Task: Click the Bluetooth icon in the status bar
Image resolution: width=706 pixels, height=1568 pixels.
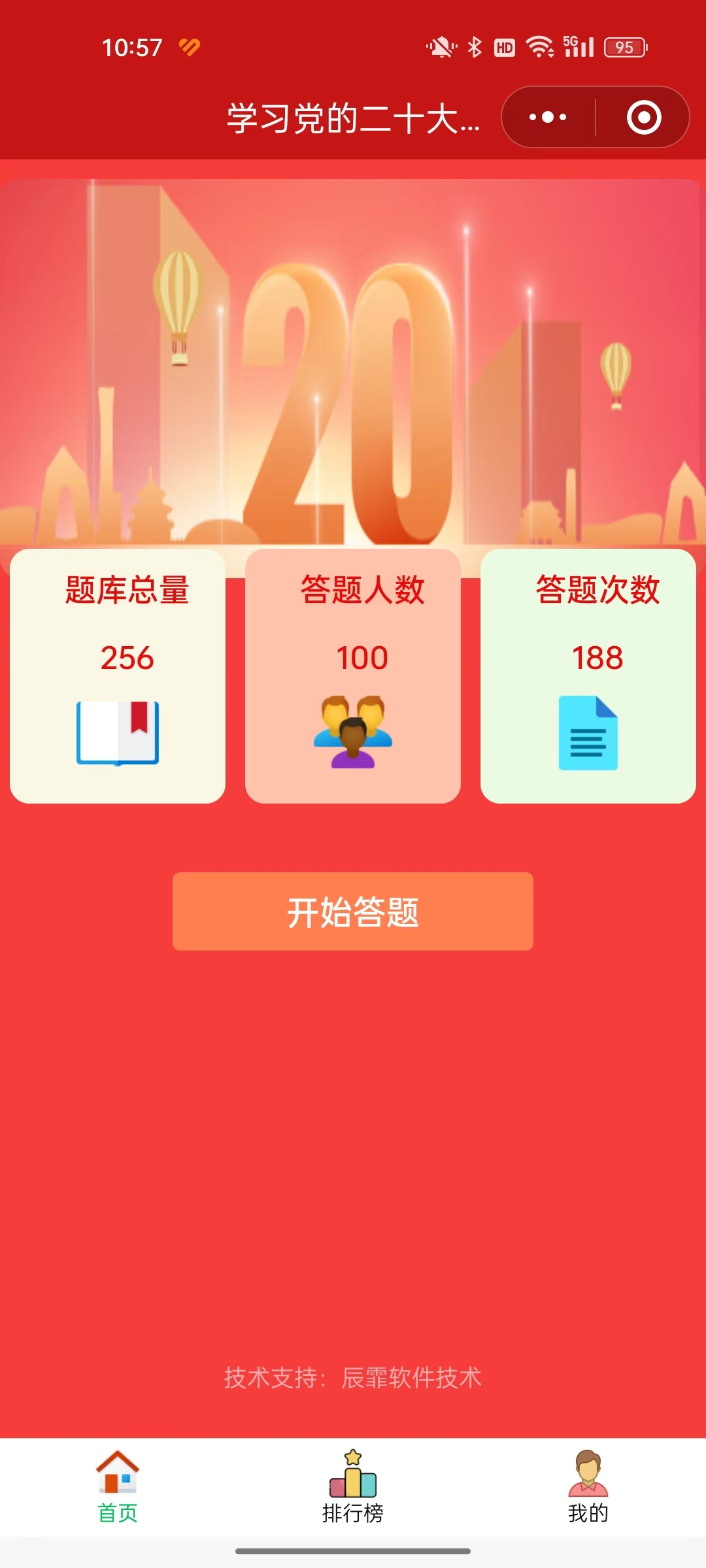Action: (474, 46)
